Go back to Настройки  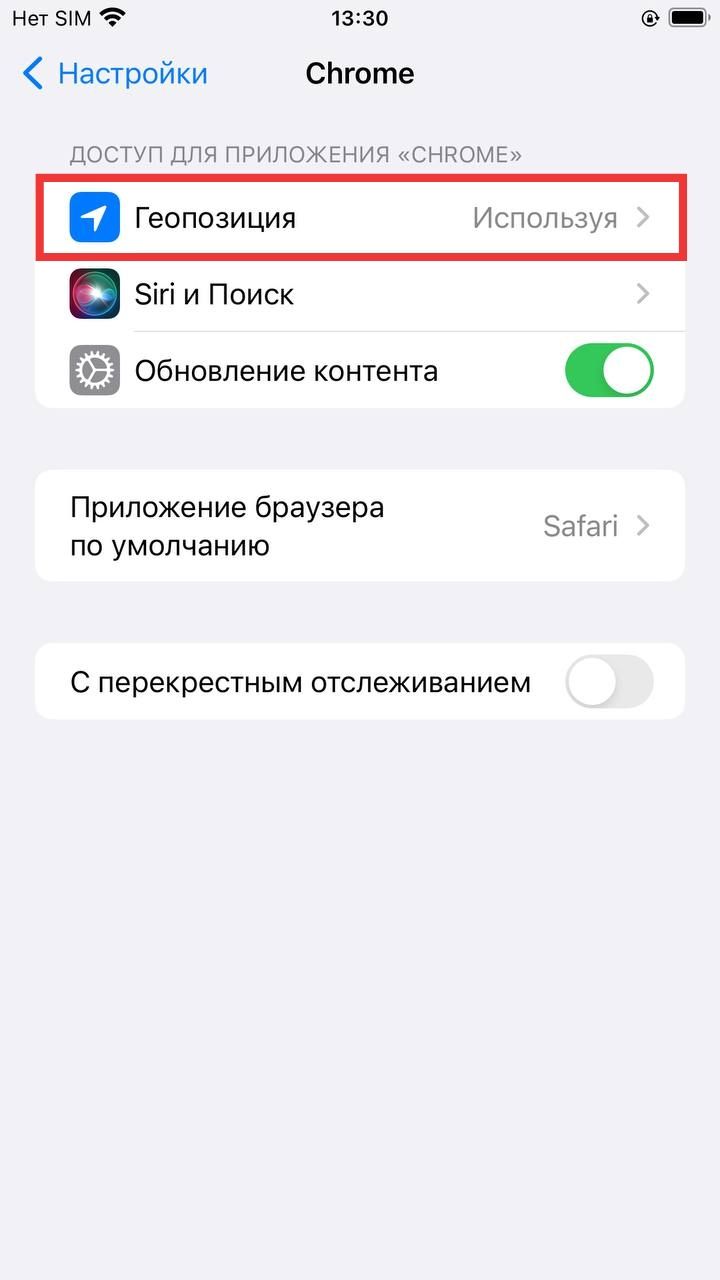[x=115, y=73]
